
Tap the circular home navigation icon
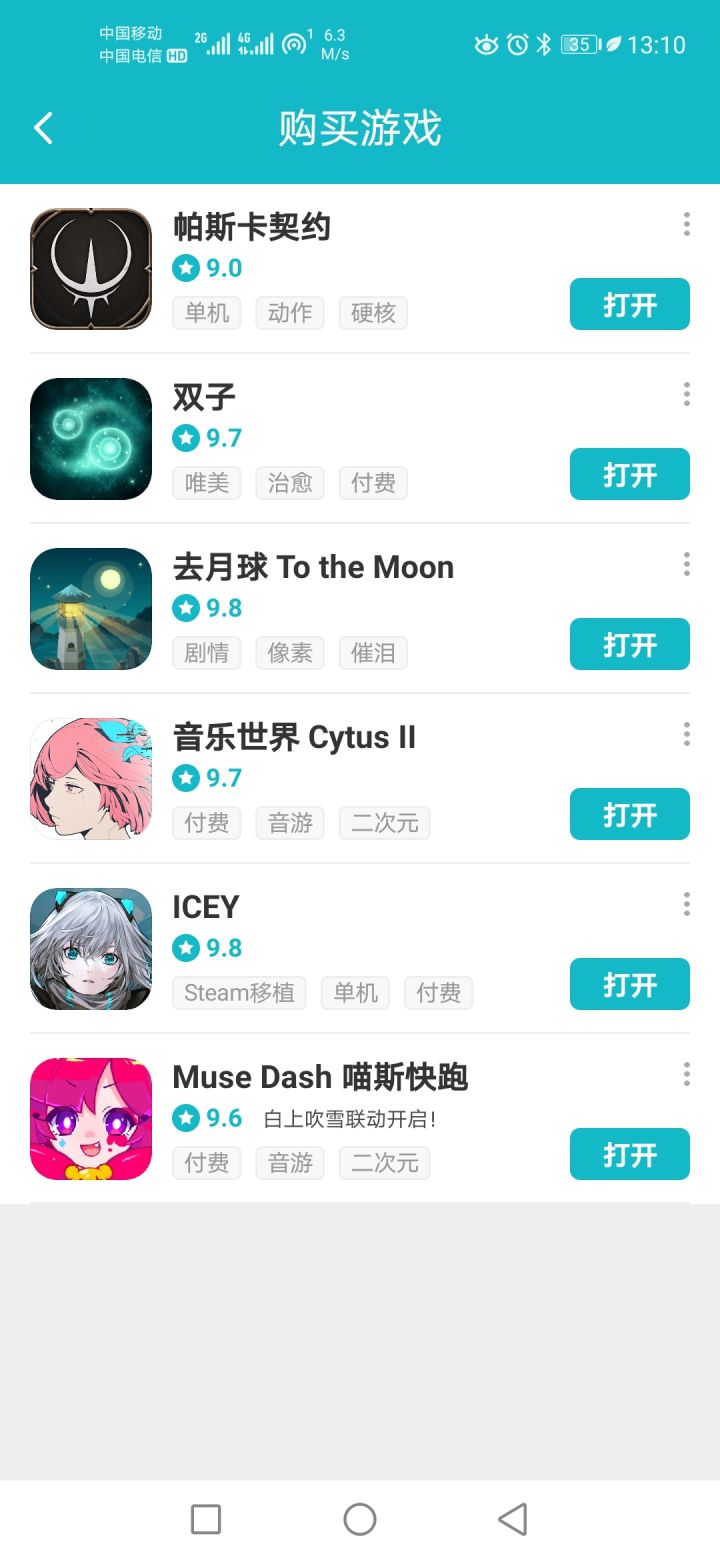[360, 1518]
